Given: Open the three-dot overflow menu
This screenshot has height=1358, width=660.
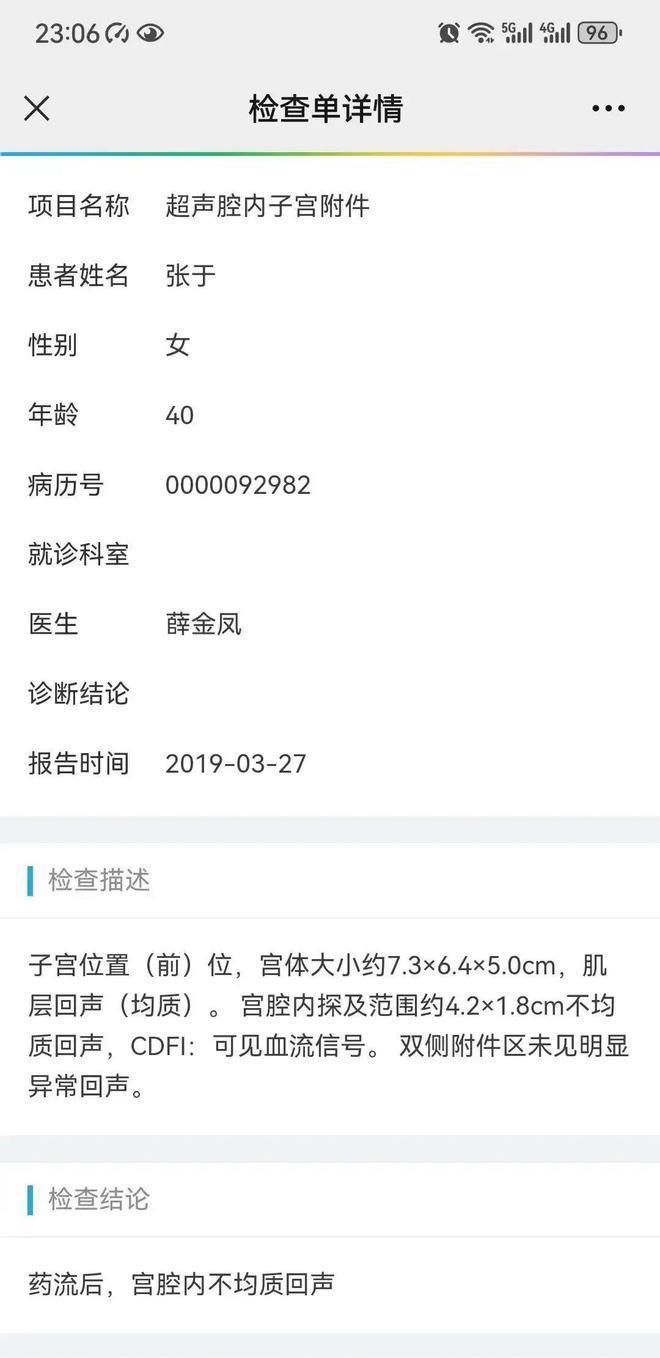Looking at the screenshot, I should [x=608, y=108].
